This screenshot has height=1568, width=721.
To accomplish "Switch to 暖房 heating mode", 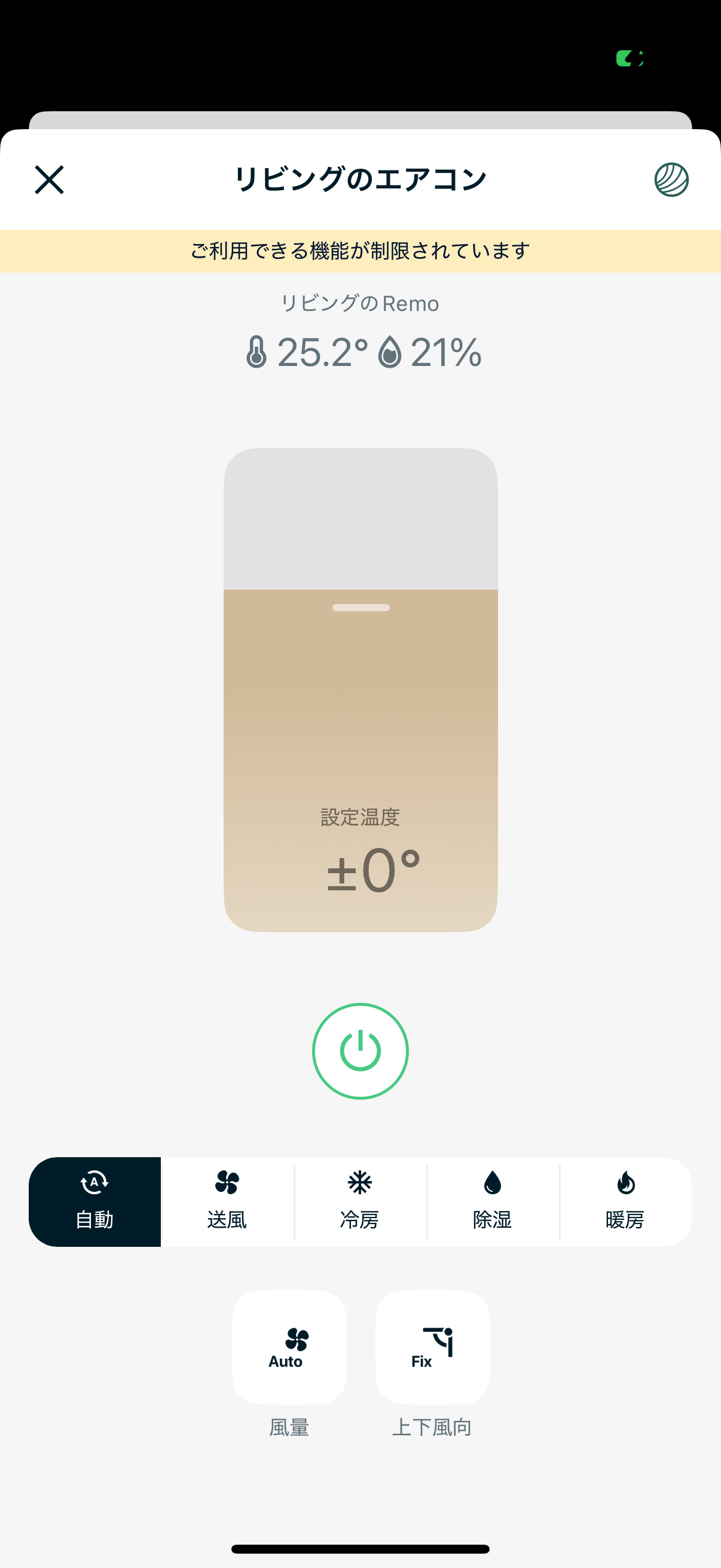I will [625, 1201].
